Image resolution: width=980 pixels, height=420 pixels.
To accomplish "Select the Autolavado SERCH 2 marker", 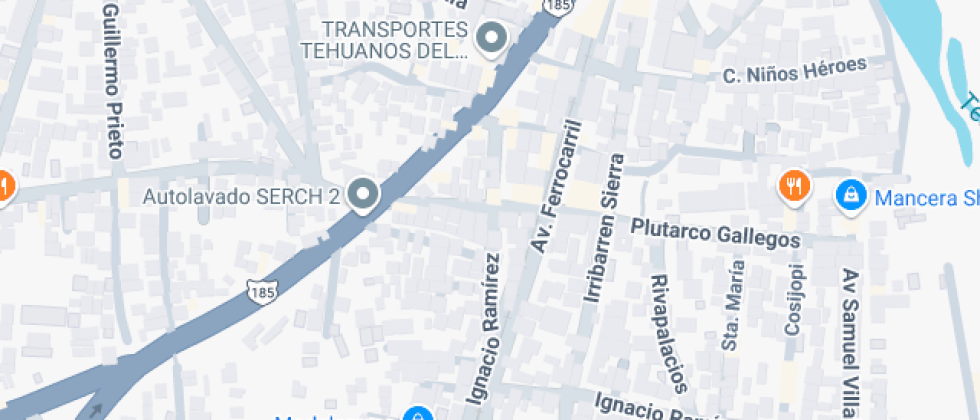I will 364,195.
